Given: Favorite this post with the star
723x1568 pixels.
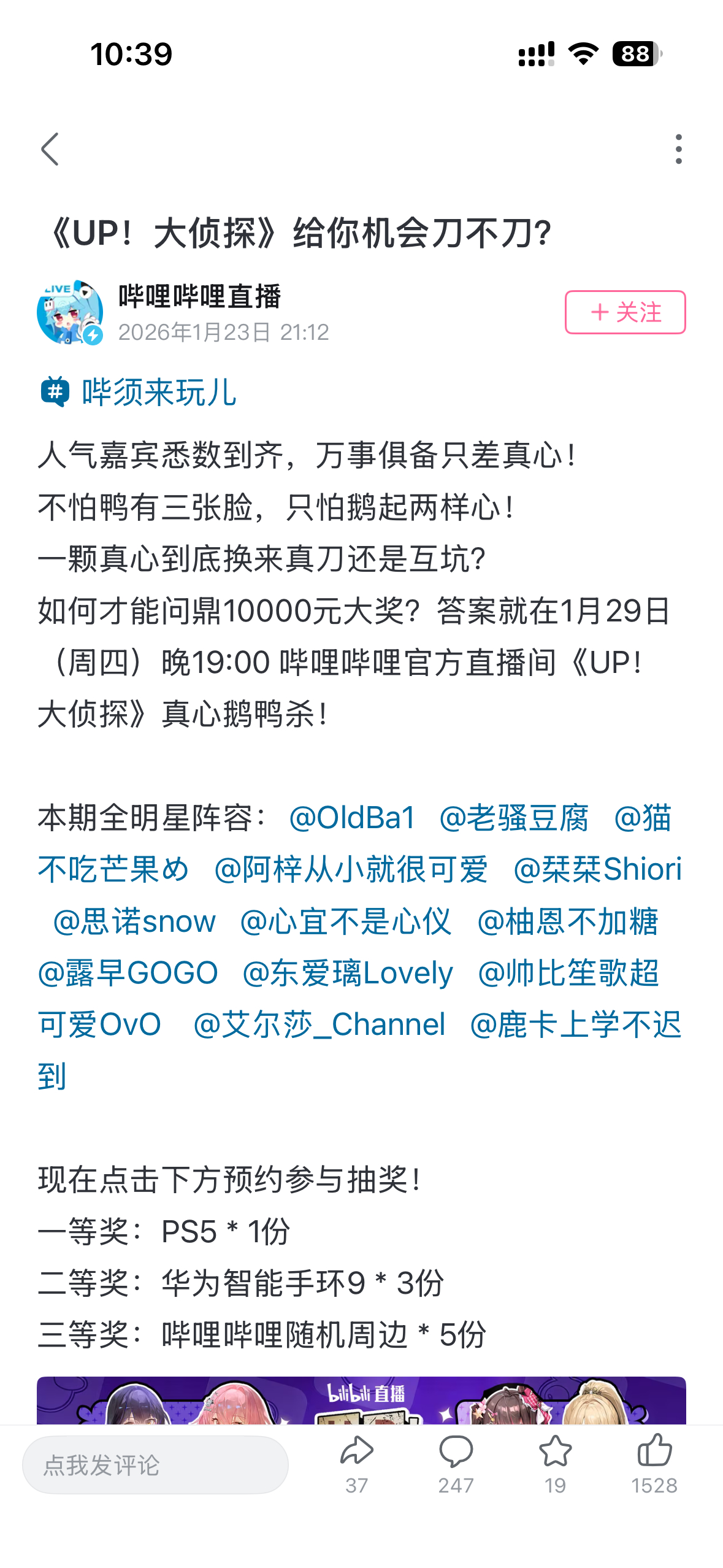Looking at the screenshot, I should point(555,1464).
